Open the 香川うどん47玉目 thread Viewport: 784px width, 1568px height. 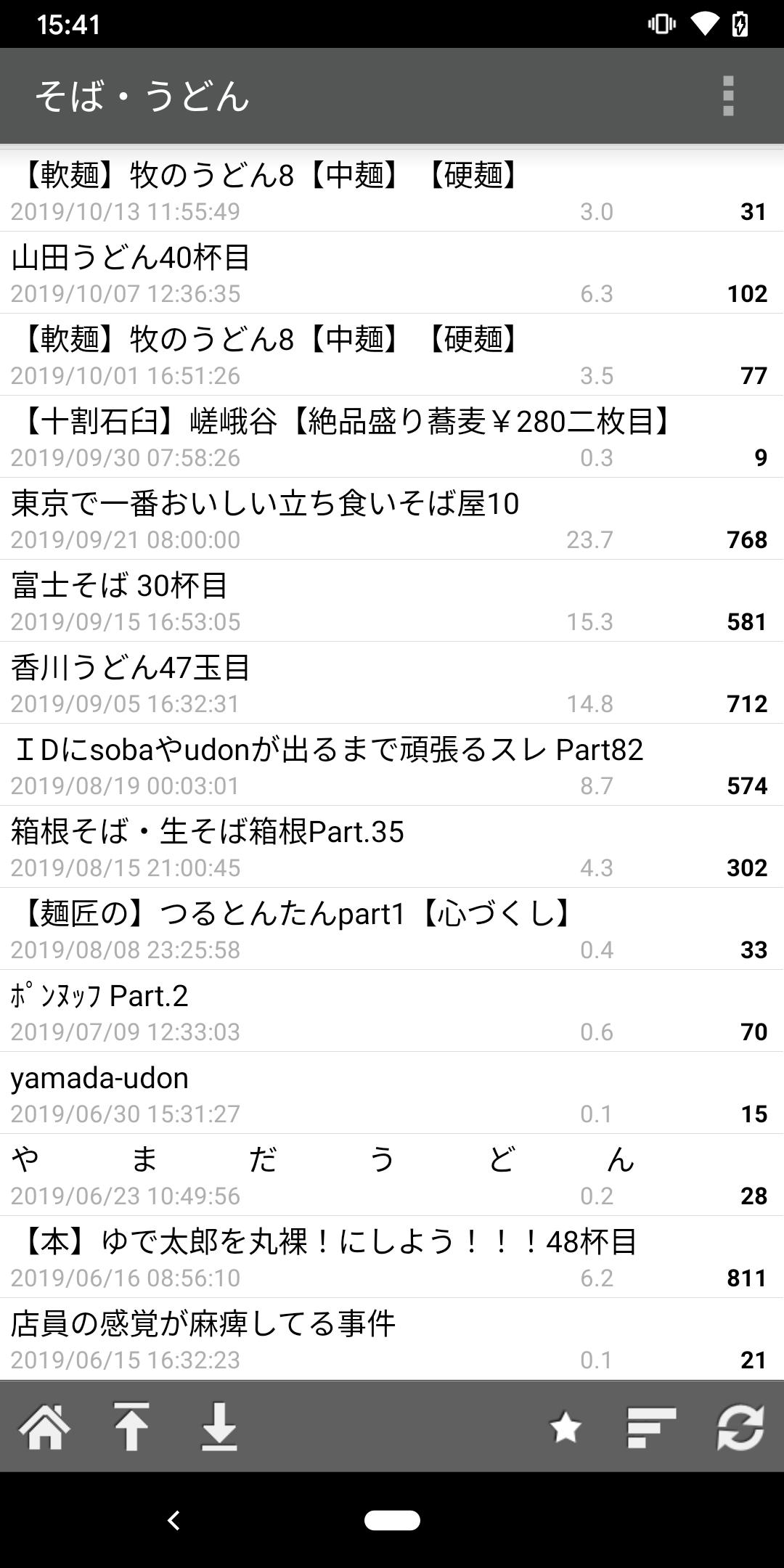pyautogui.click(x=290, y=682)
